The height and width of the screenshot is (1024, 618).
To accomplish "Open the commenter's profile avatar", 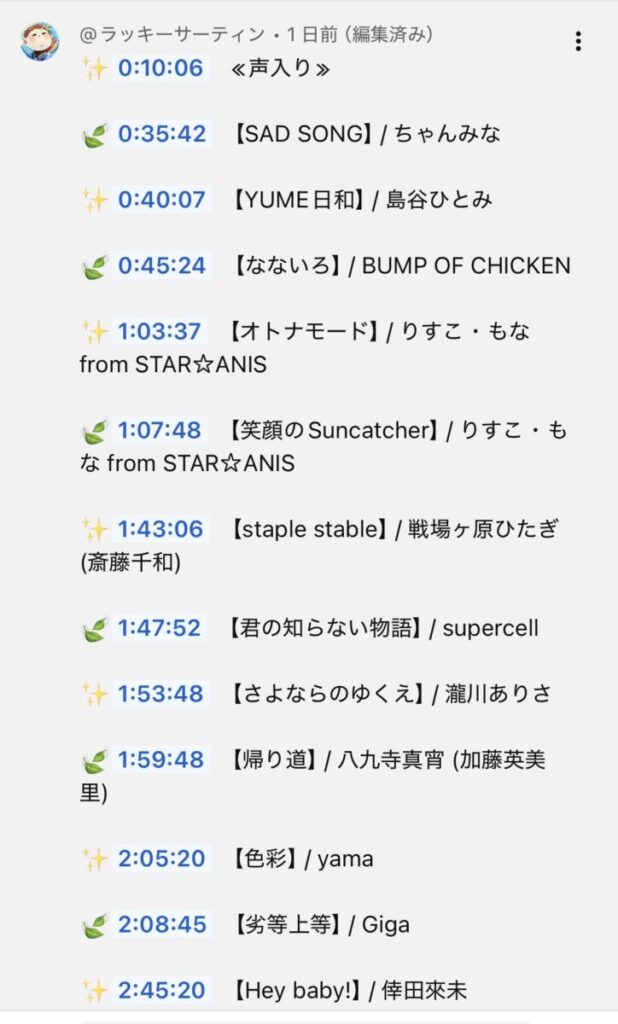I will coord(40,41).
